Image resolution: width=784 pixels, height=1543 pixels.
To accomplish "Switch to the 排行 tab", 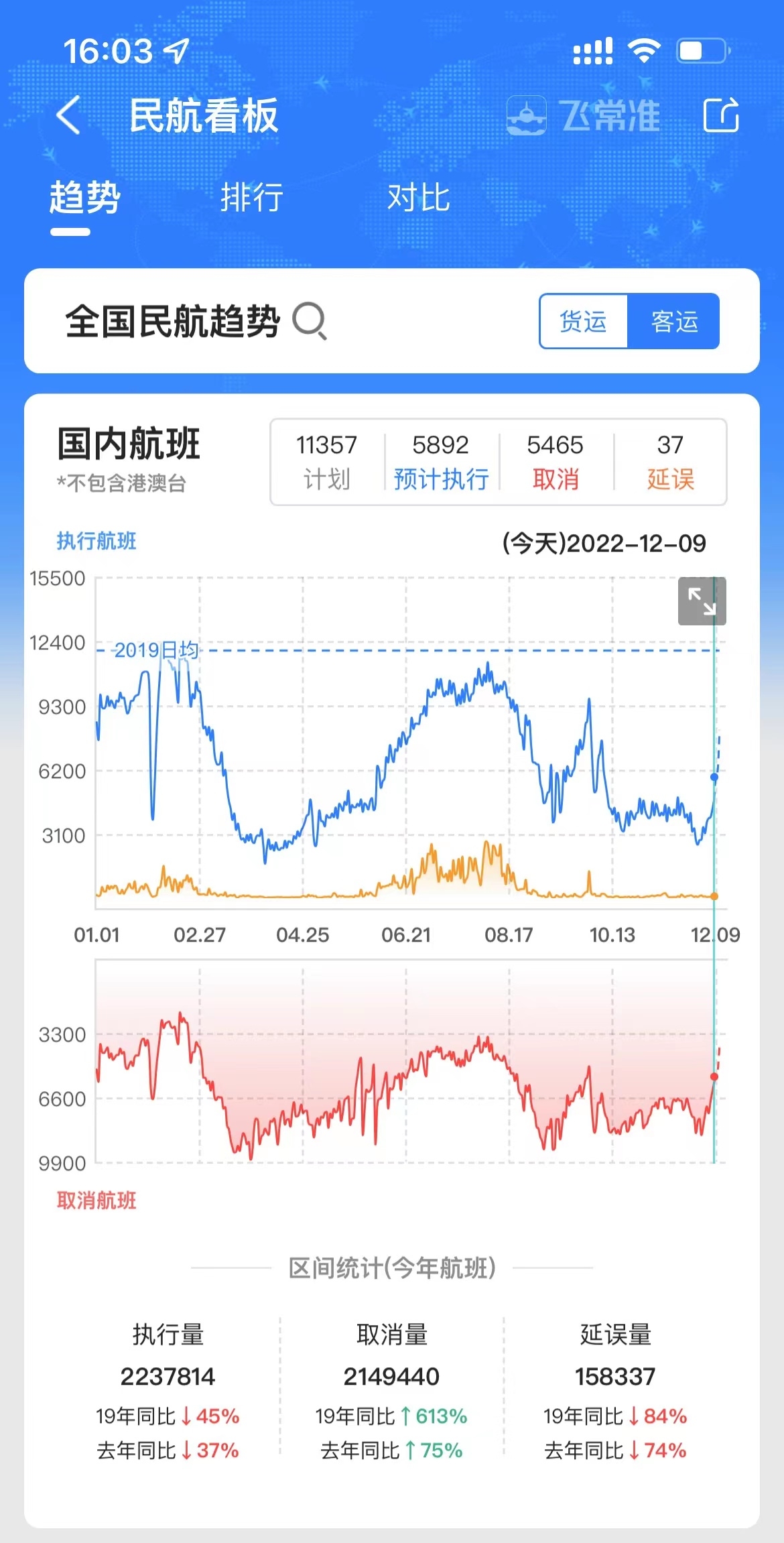I will [252, 198].
